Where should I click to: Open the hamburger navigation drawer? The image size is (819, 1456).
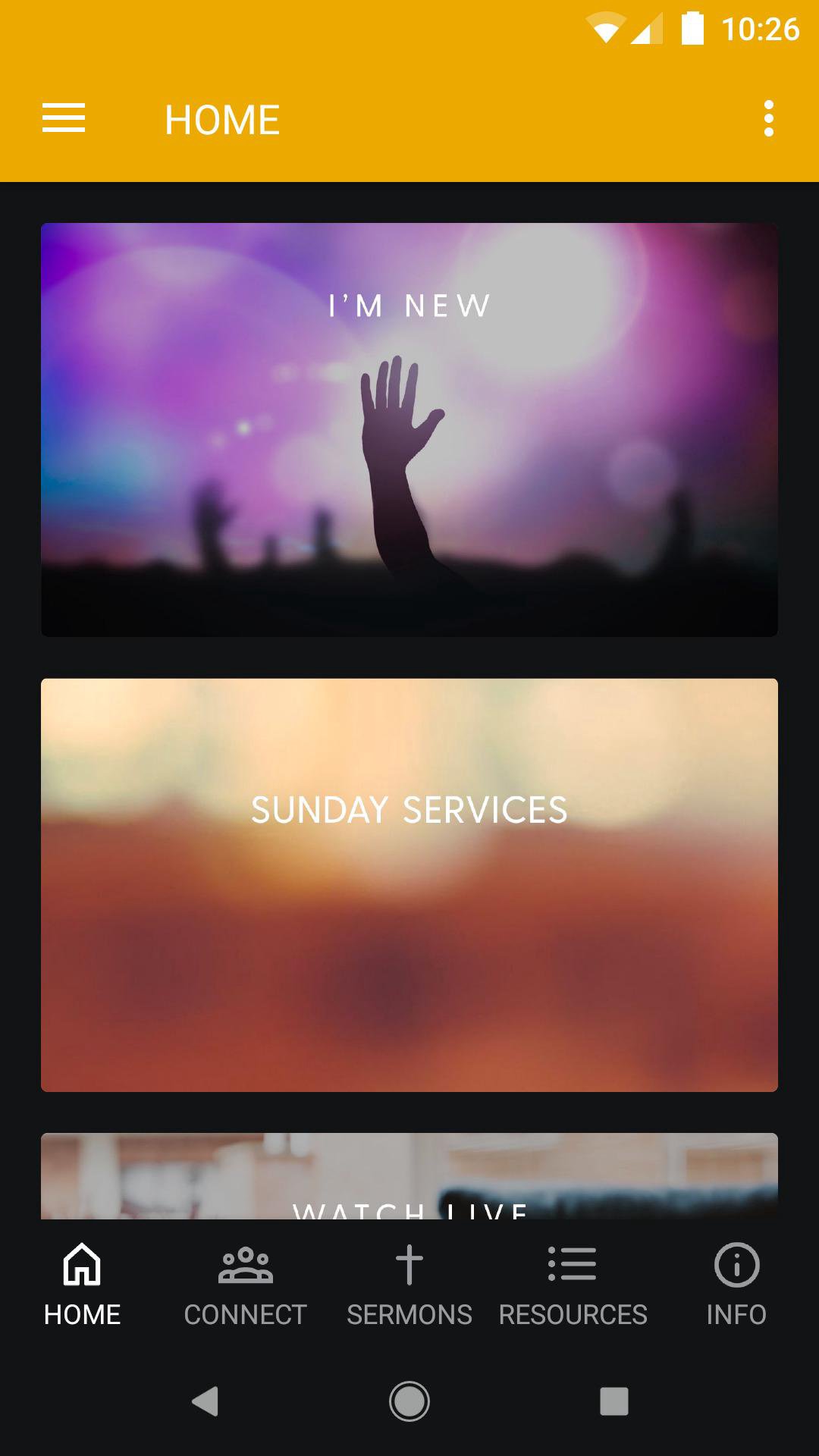[x=64, y=119]
